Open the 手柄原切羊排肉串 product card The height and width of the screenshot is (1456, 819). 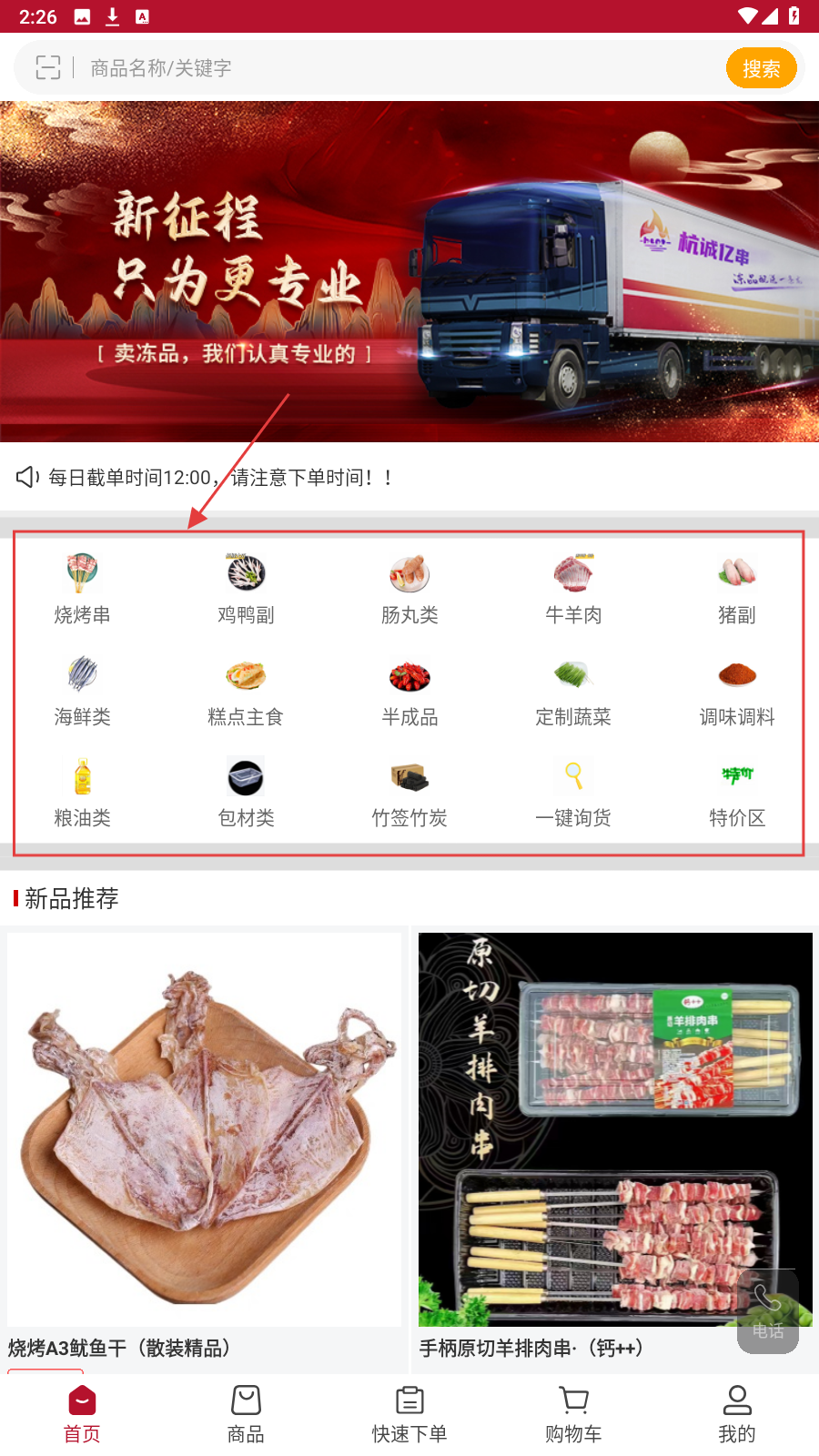(x=615, y=1147)
